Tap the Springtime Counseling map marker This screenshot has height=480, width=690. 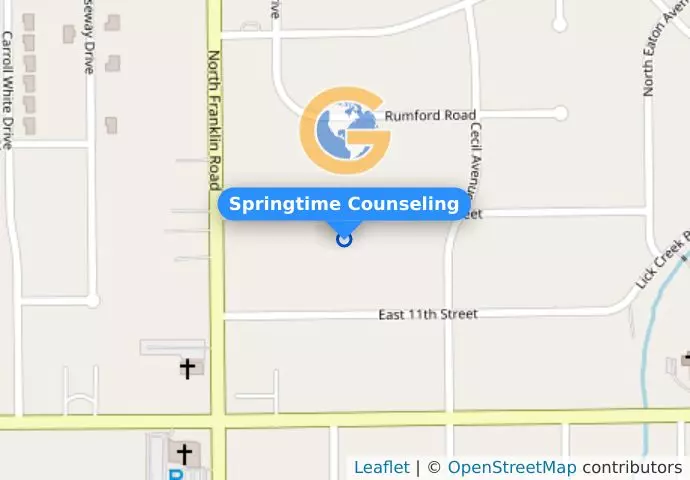click(344, 239)
